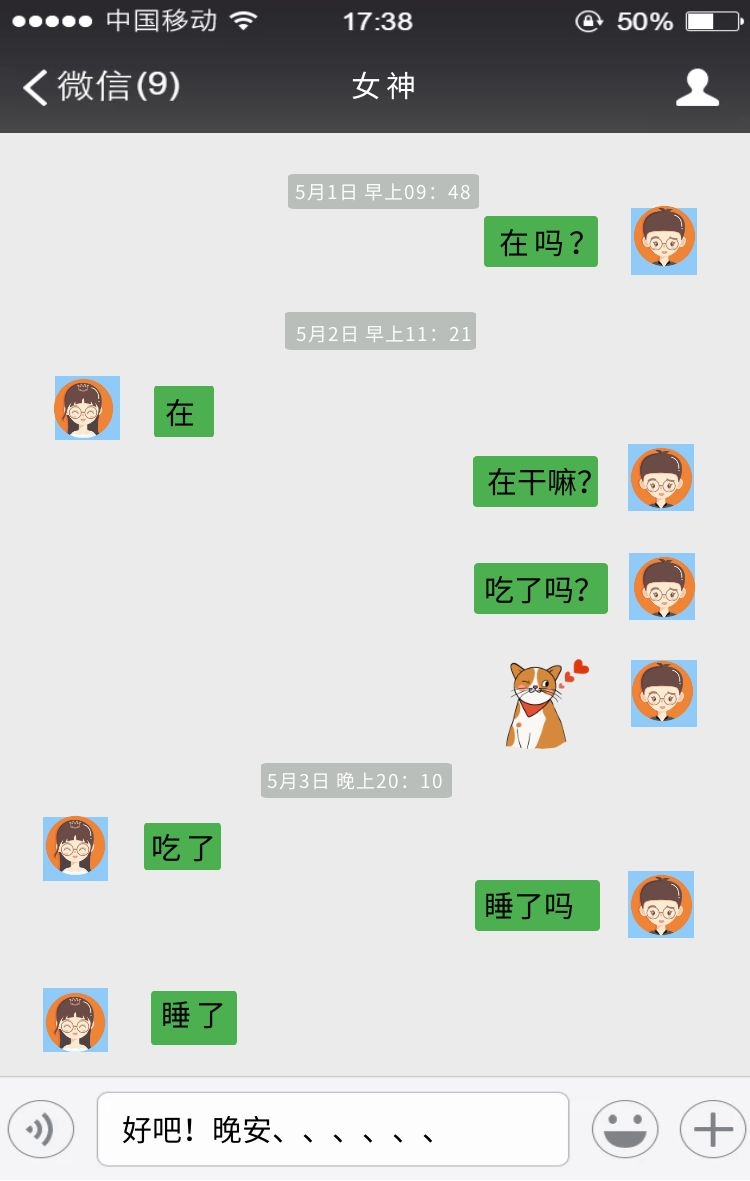Go back to the 微信 chat list
This screenshot has width=750, height=1181.
pos(98,87)
